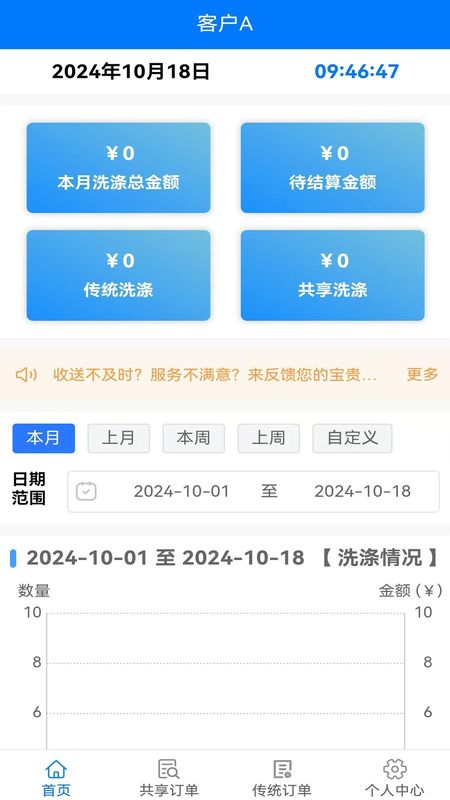Screen dimensions: 450x800
Task: Open the 传统订单 tab
Action: [282, 777]
